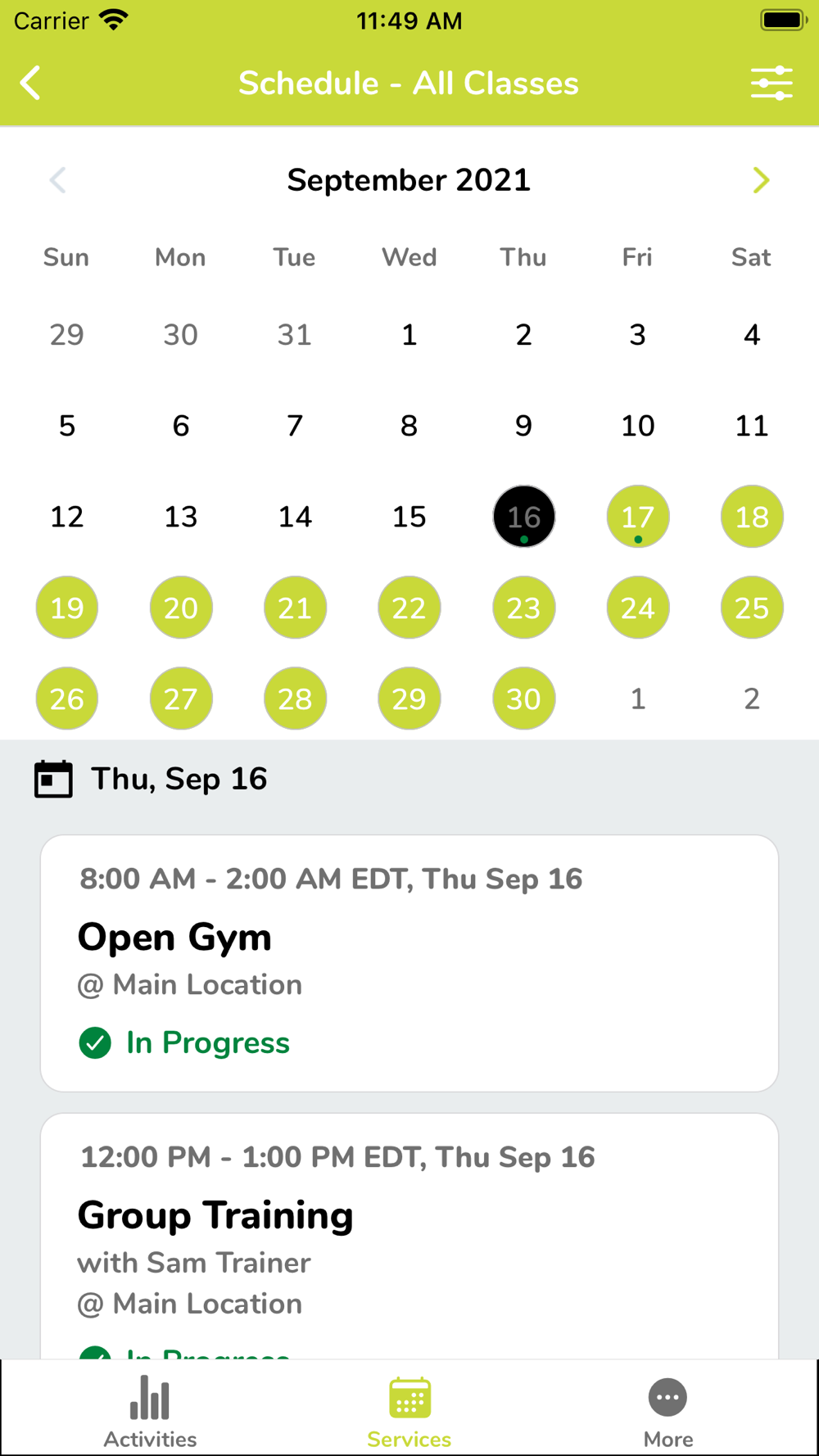The width and height of the screenshot is (819, 1456).
Task: Open the schedule filter options
Action: click(771, 83)
